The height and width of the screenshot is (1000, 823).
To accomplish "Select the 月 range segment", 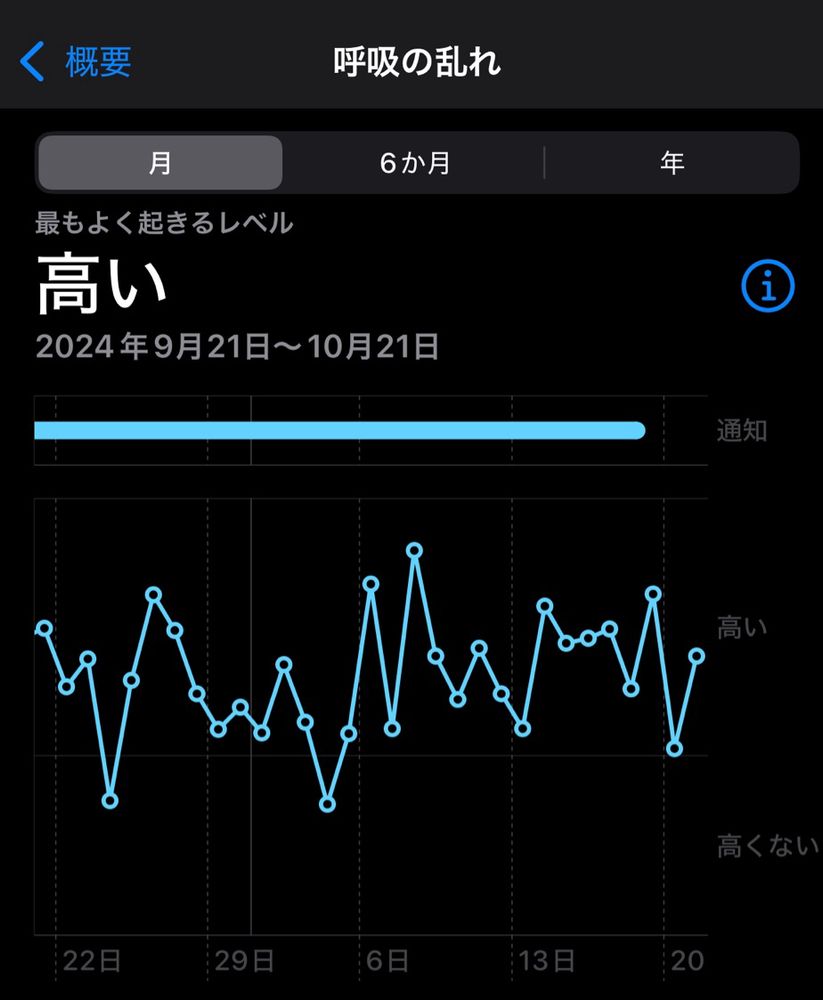I will (160, 163).
